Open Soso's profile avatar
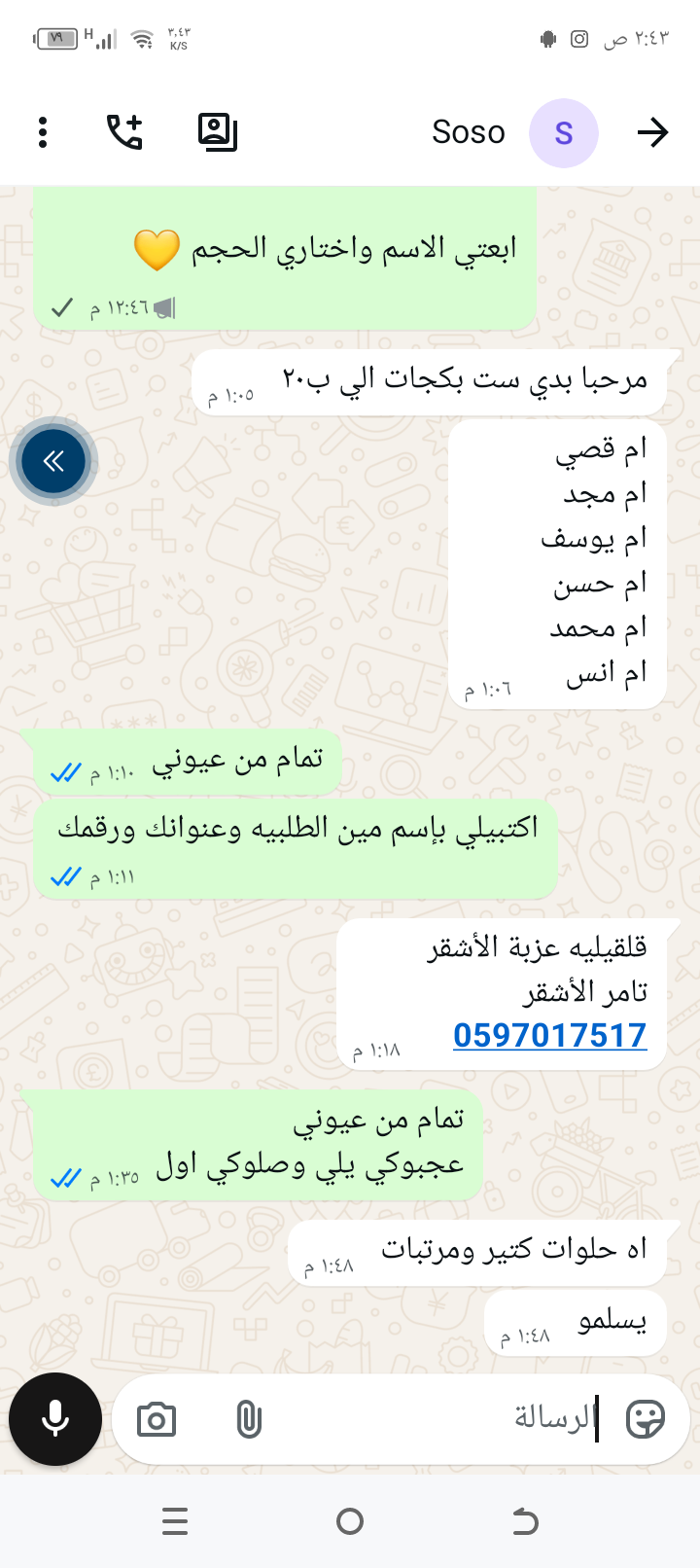 pyautogui.click(x=563, y=132)
